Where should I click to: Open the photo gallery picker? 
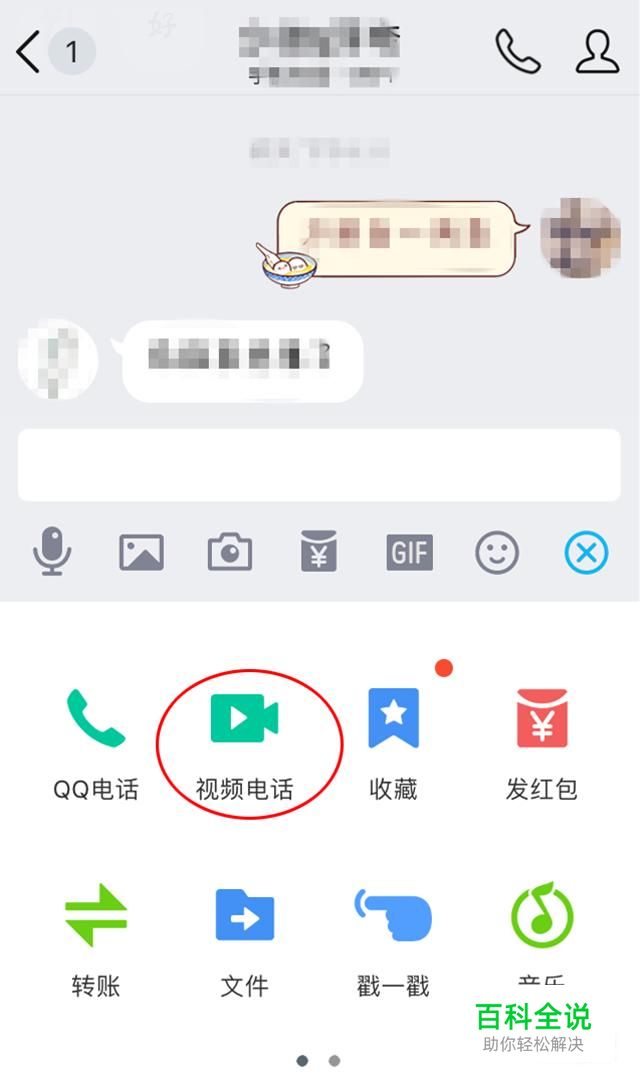(x=141, y=552)
